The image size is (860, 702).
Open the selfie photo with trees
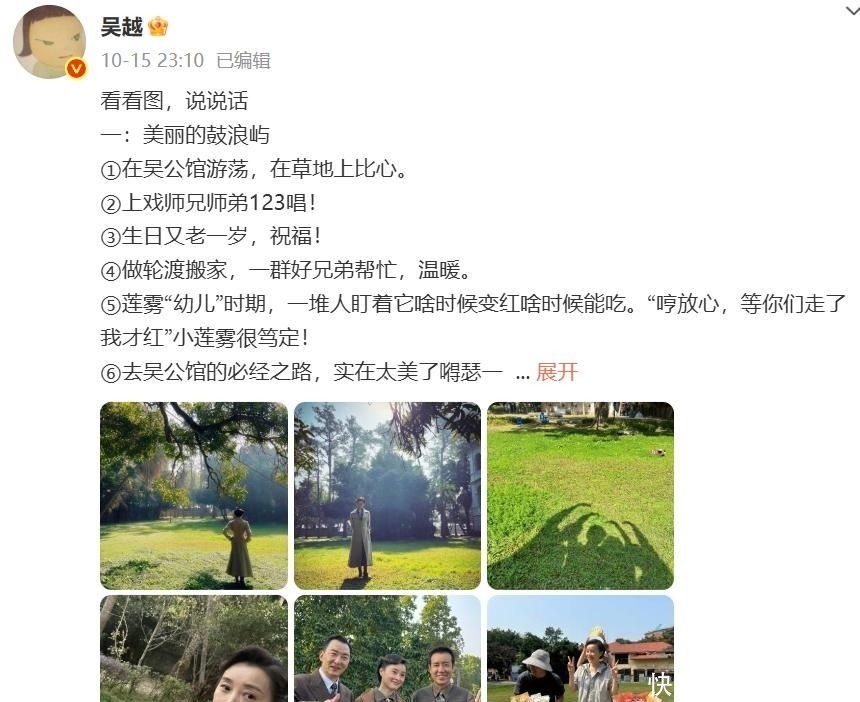pyautogui.click(x=194, y=648)
